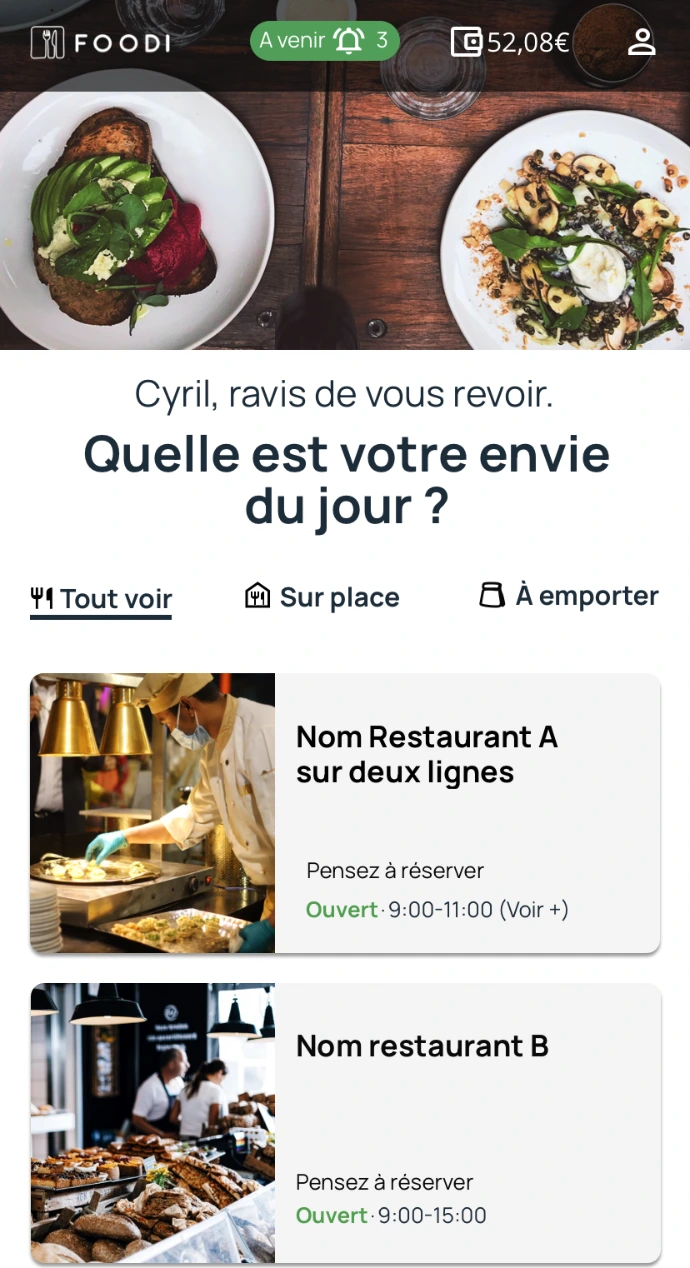Open the 'Nom restaurant B' card
Viewport: 690px width, 1268px height.
(x=345, y=1122)
